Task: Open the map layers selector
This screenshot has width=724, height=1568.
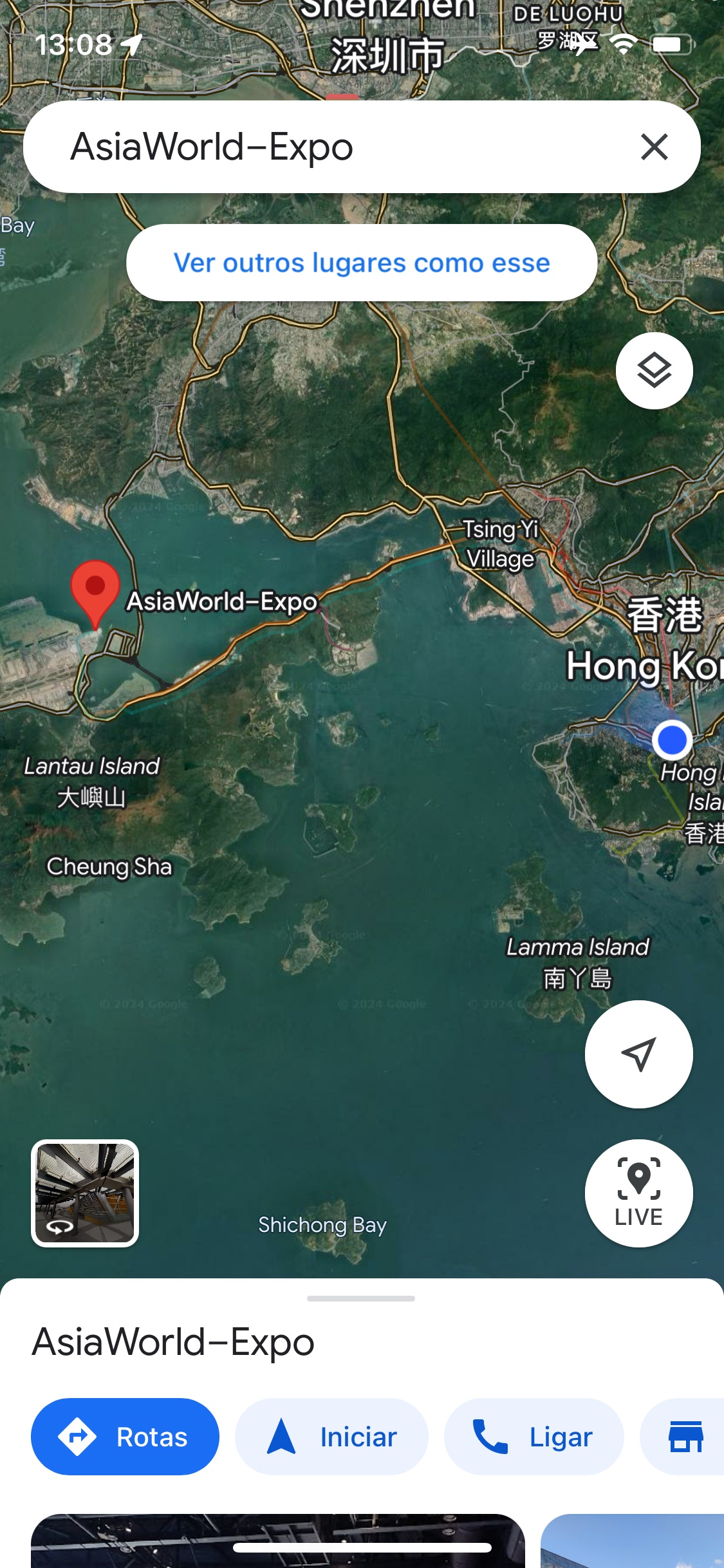Action: 654,371
